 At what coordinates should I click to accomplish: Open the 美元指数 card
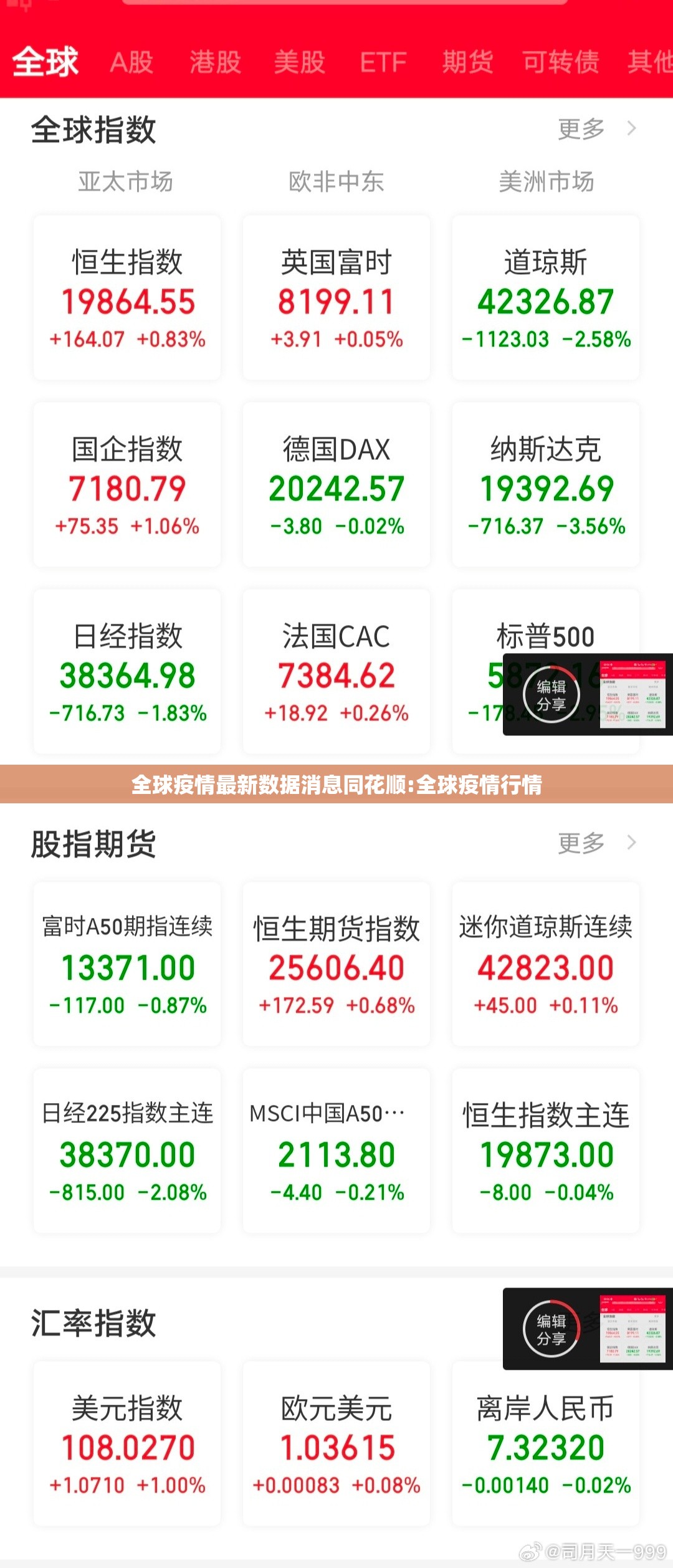[127, 1444]
